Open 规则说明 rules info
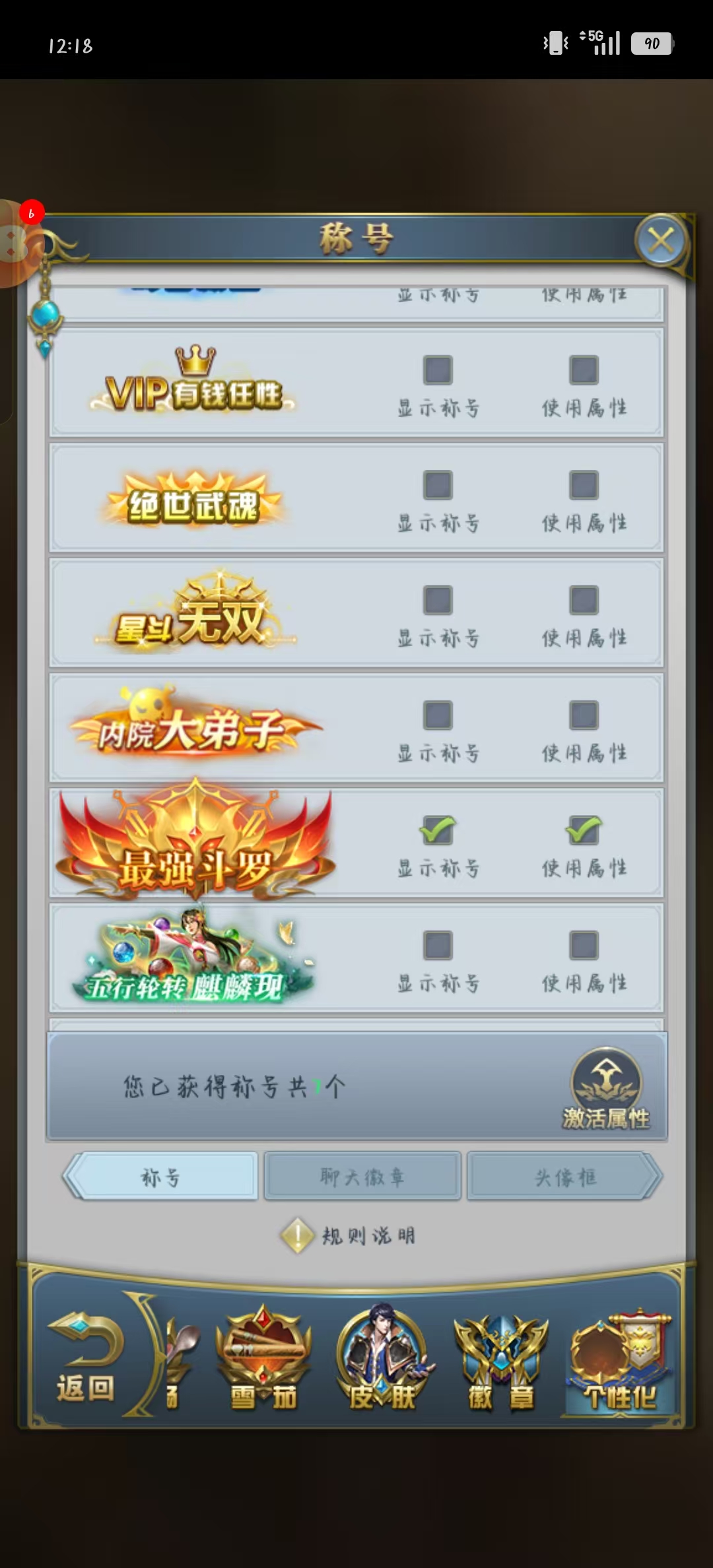This screenshot has height=1568, width=713. [x=350, y=1235]
